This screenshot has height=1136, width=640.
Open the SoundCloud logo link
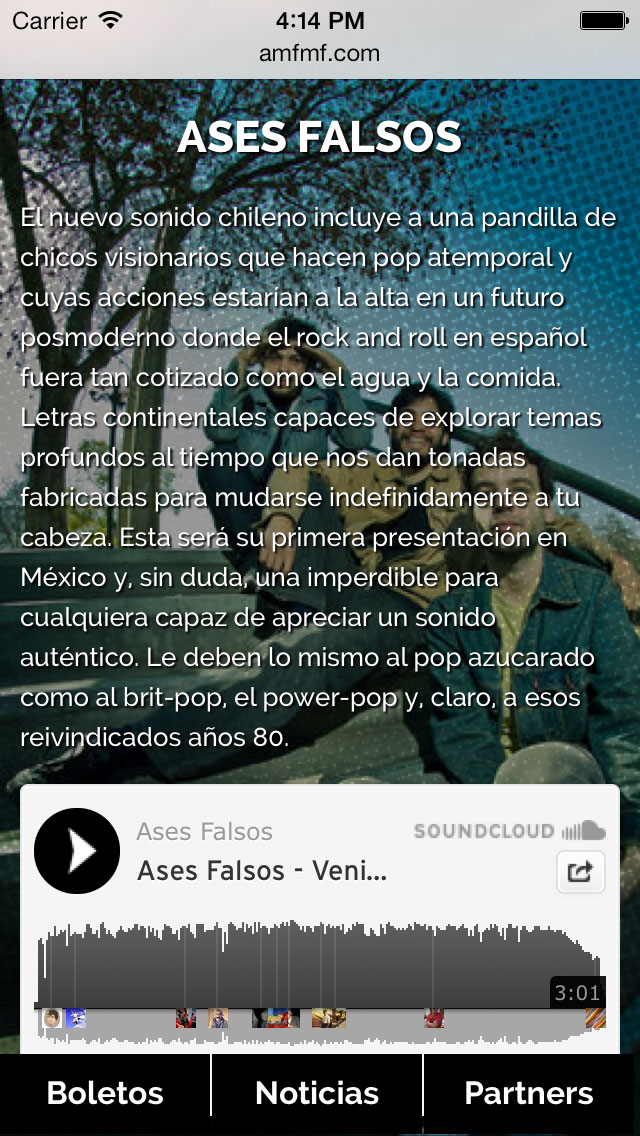pyautogui.click(x=510, y=831)
